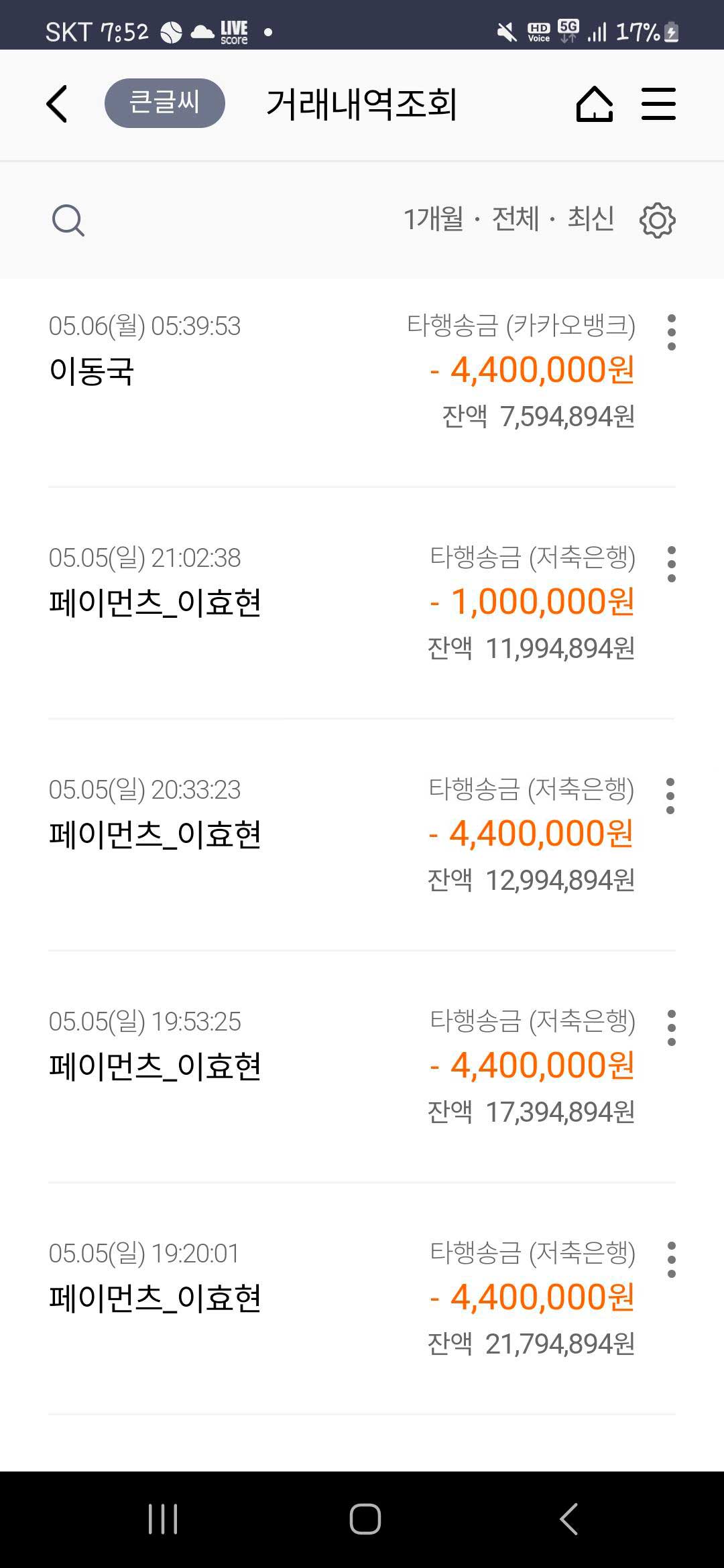Search the transaction history
724x1568 pixels.
click(68, 220)
